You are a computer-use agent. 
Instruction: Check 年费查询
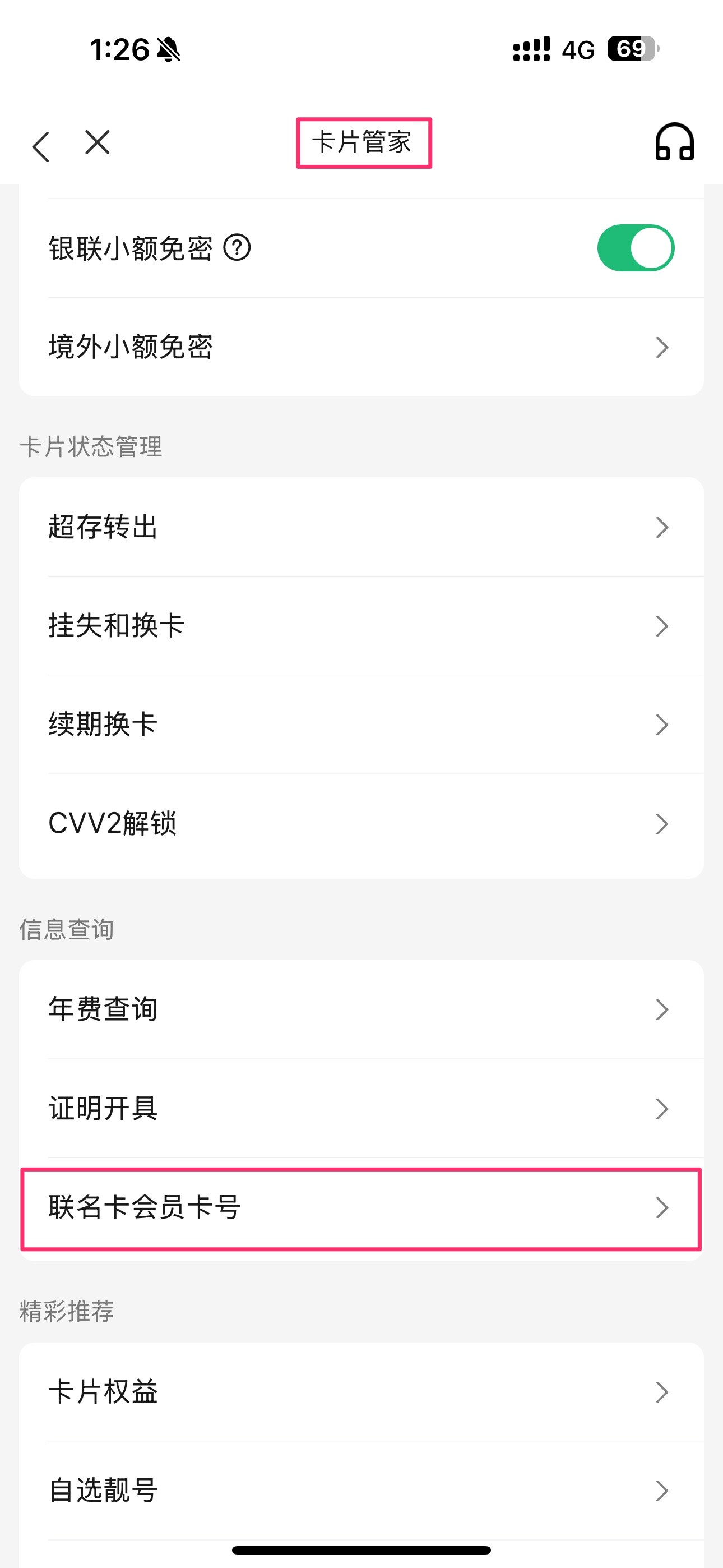(361, 1009)
